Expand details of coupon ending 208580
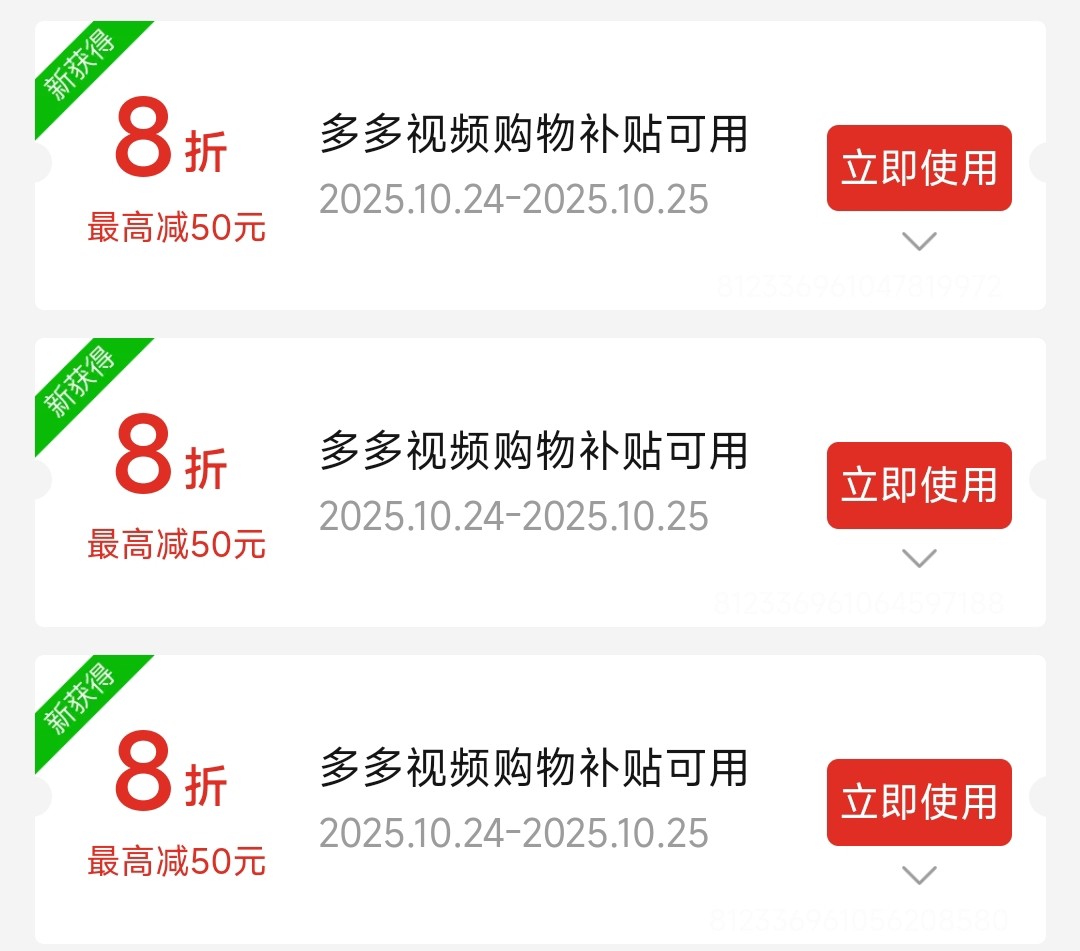 tap(919, 875)
